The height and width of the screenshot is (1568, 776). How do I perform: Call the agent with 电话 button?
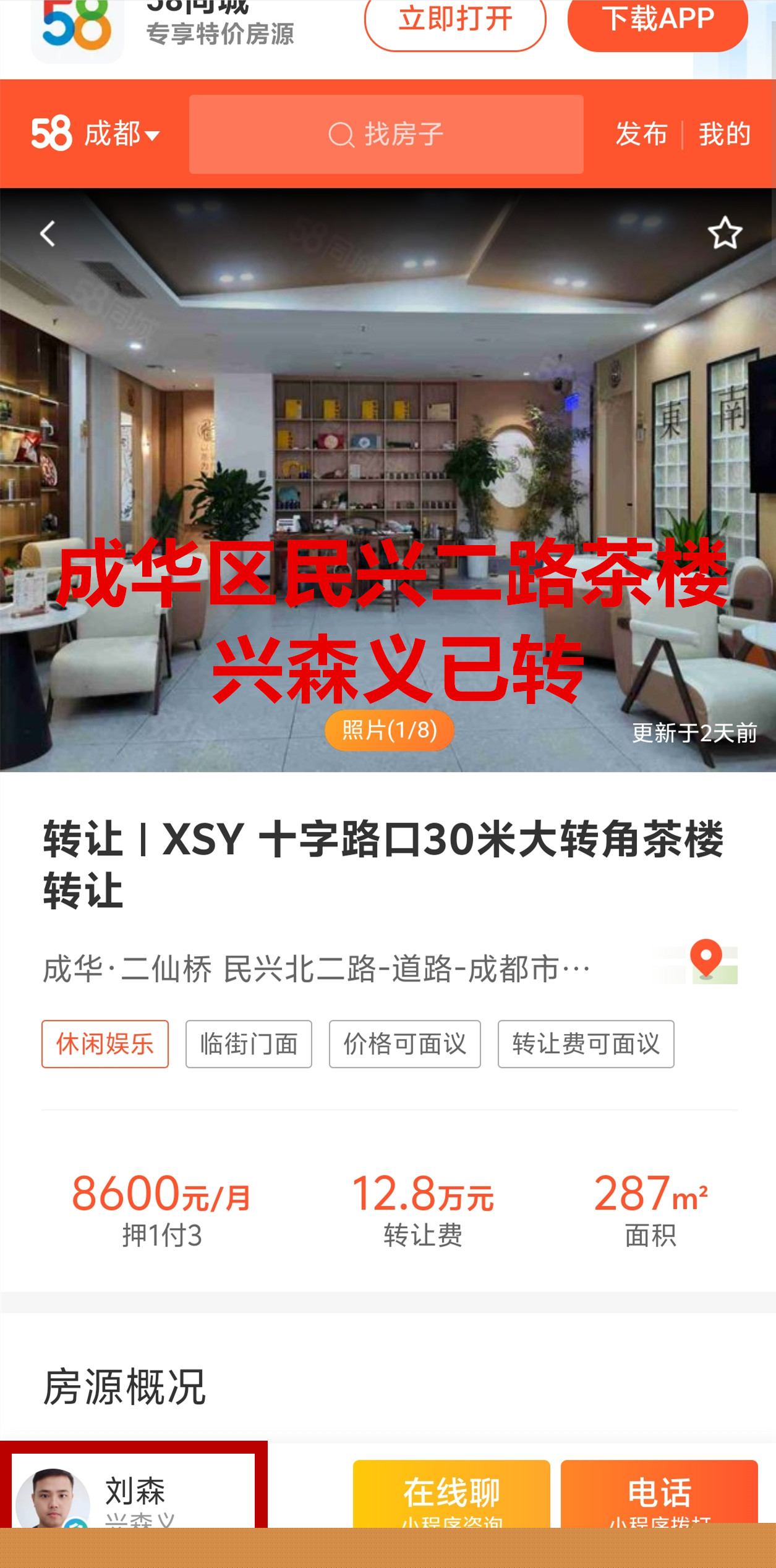(659, 1494)
